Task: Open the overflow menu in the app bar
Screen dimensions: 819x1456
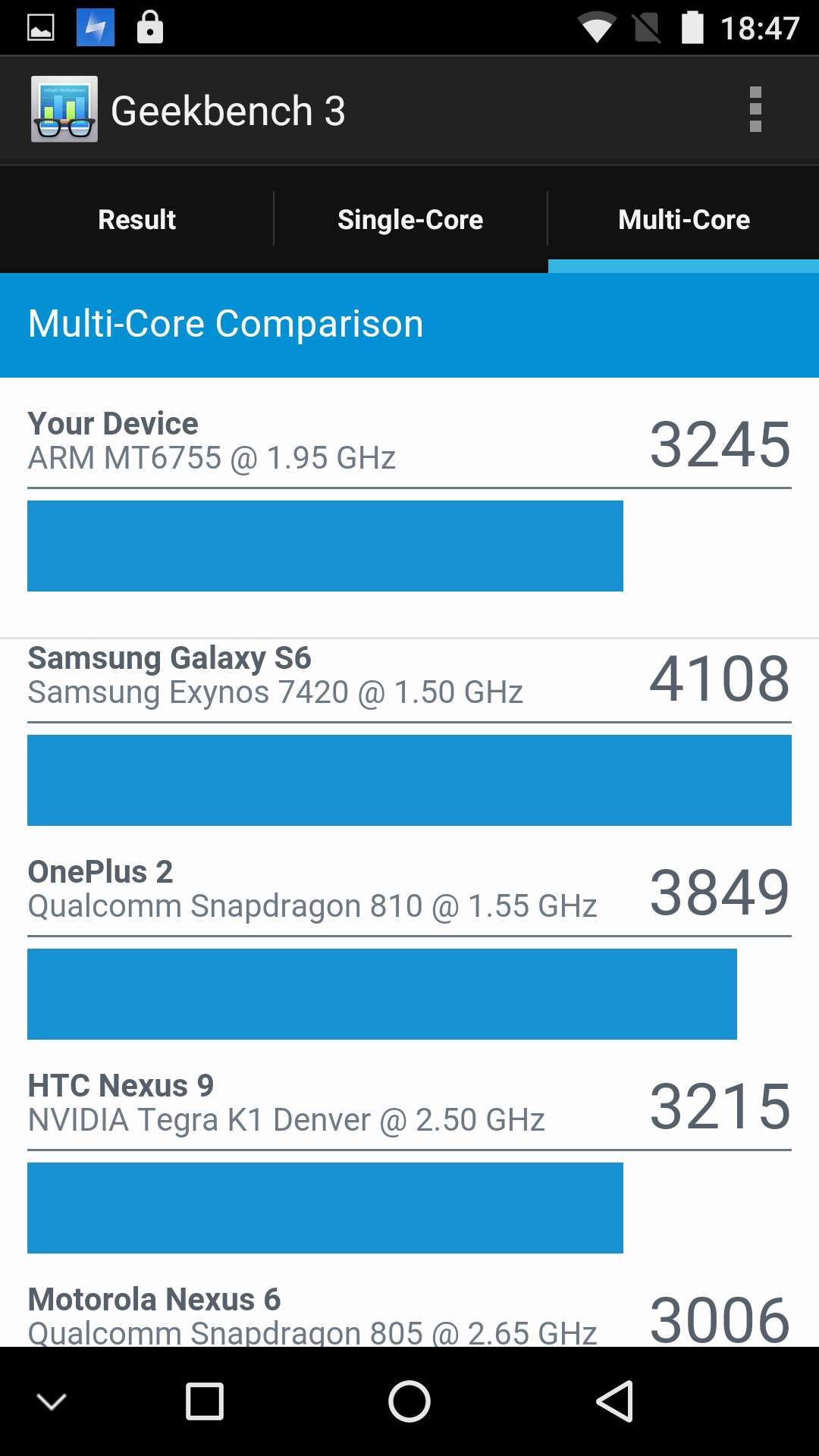Action: [755, 110]
